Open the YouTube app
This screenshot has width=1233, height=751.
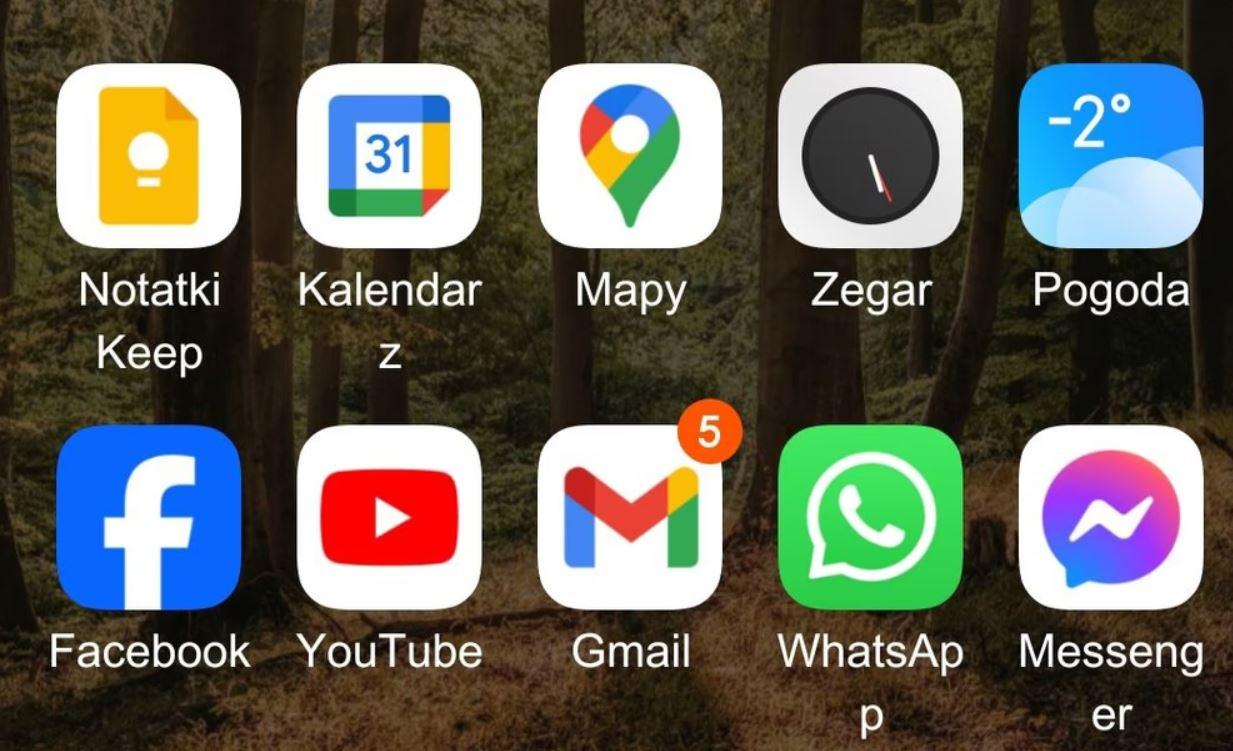(389, 517)
